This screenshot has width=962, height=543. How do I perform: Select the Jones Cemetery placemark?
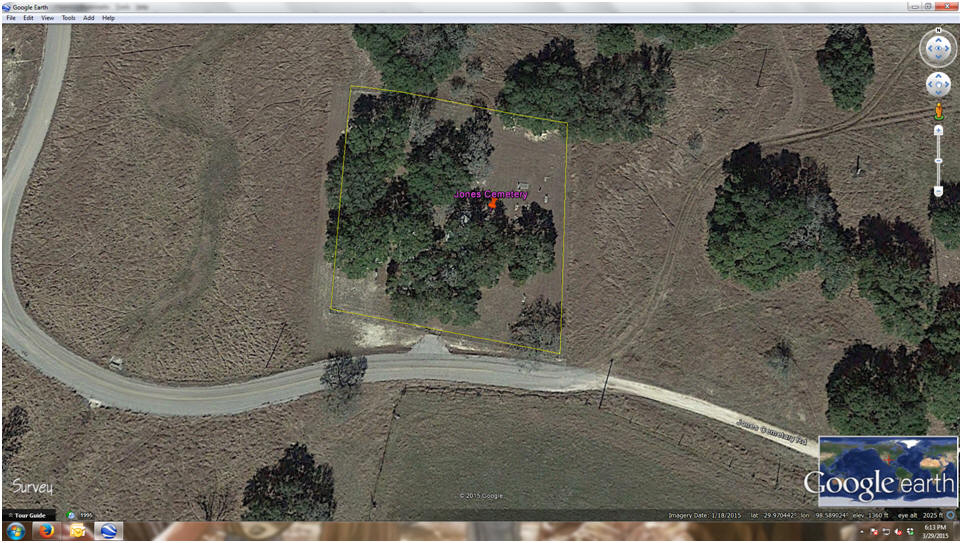(x=492, y=203)
